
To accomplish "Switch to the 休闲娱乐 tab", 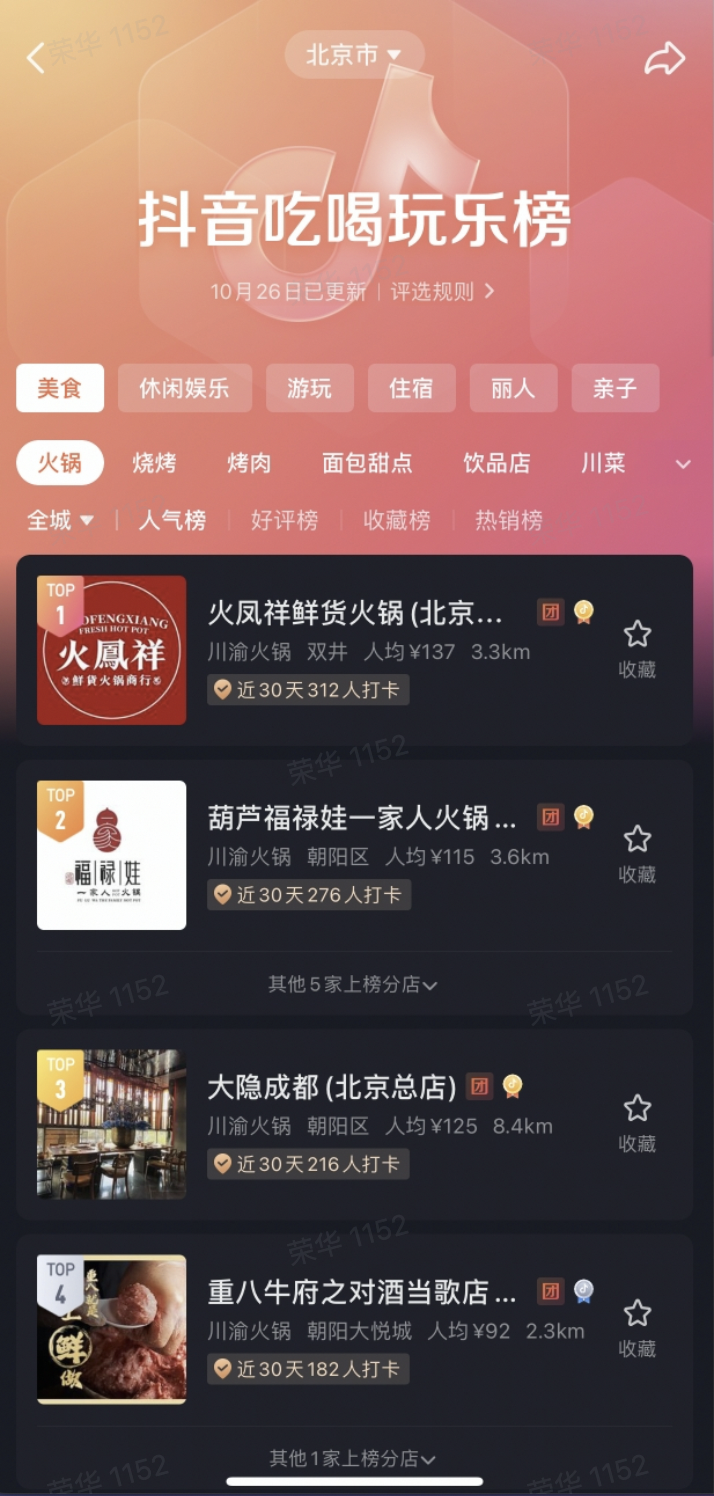I will pos(185,388).
